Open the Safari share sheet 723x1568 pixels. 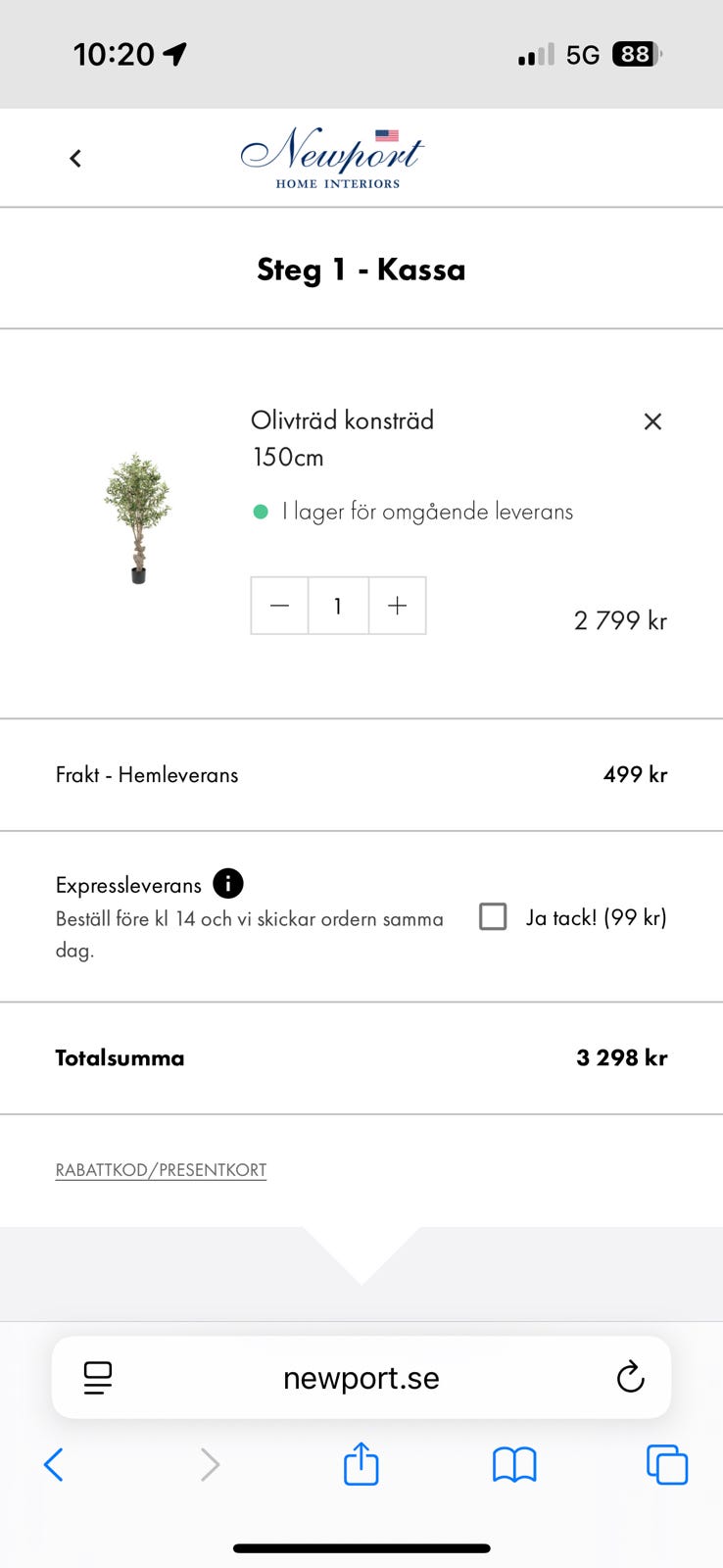tap(361, 1464)
